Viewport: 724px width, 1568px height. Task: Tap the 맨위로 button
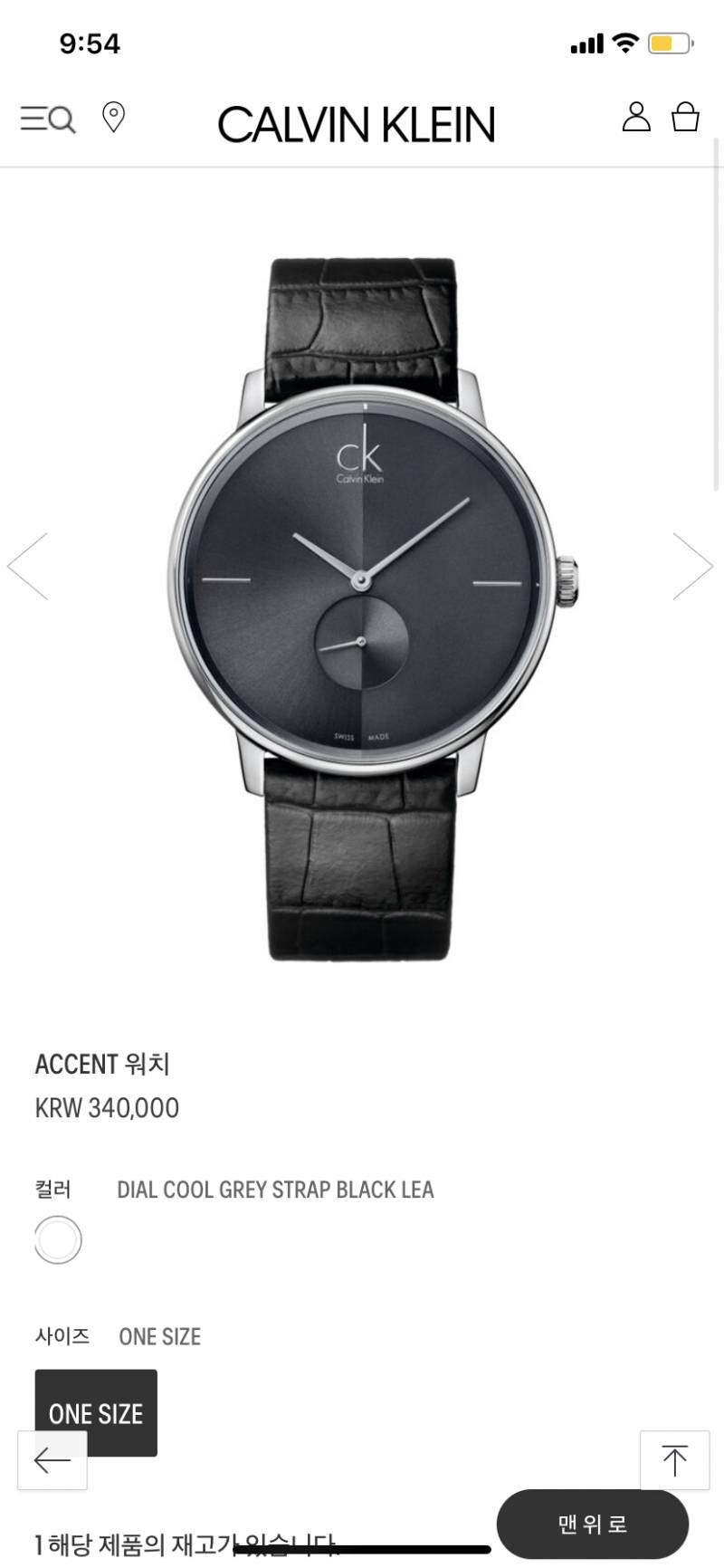click(593, 1525)
